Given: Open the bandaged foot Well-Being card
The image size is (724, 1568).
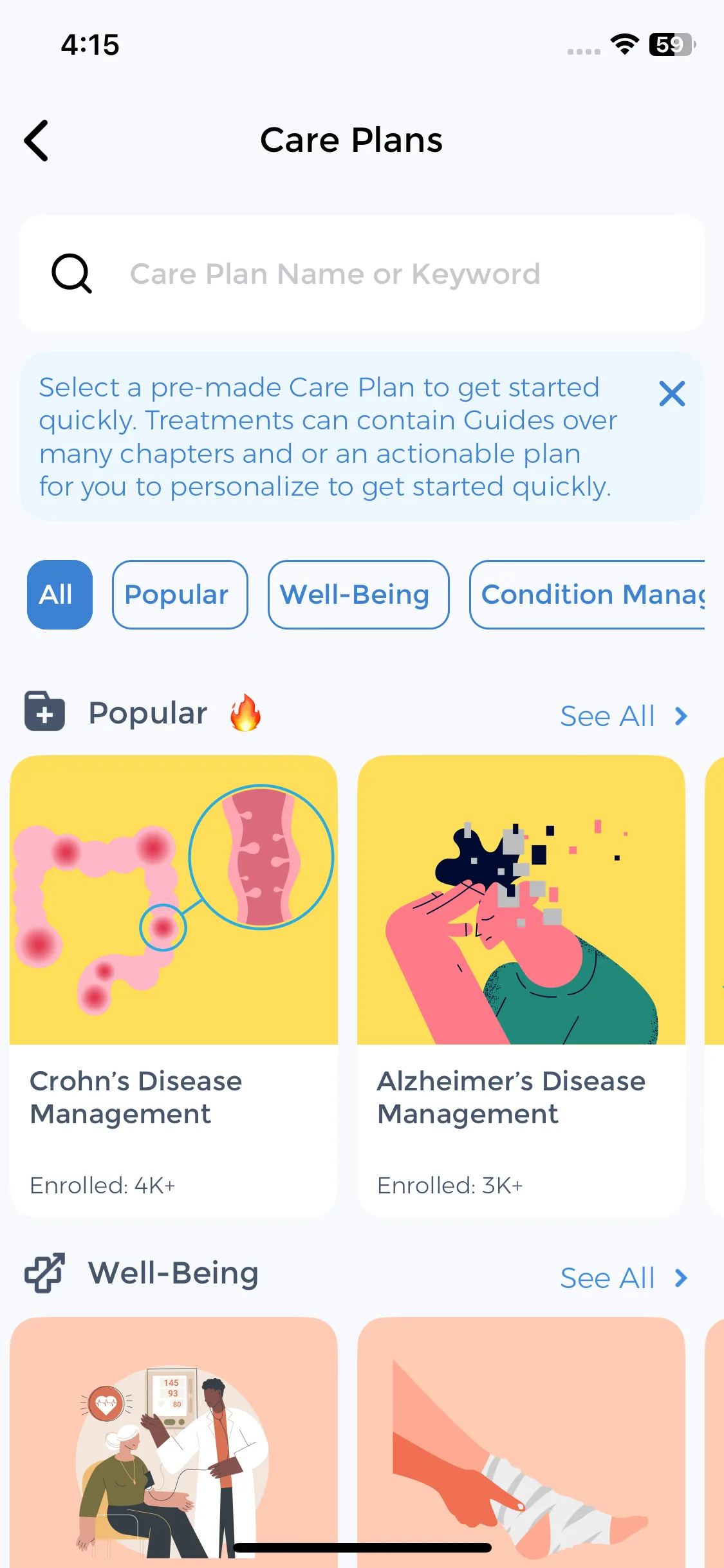Looking at the screenshot, I should [521, 1442].
